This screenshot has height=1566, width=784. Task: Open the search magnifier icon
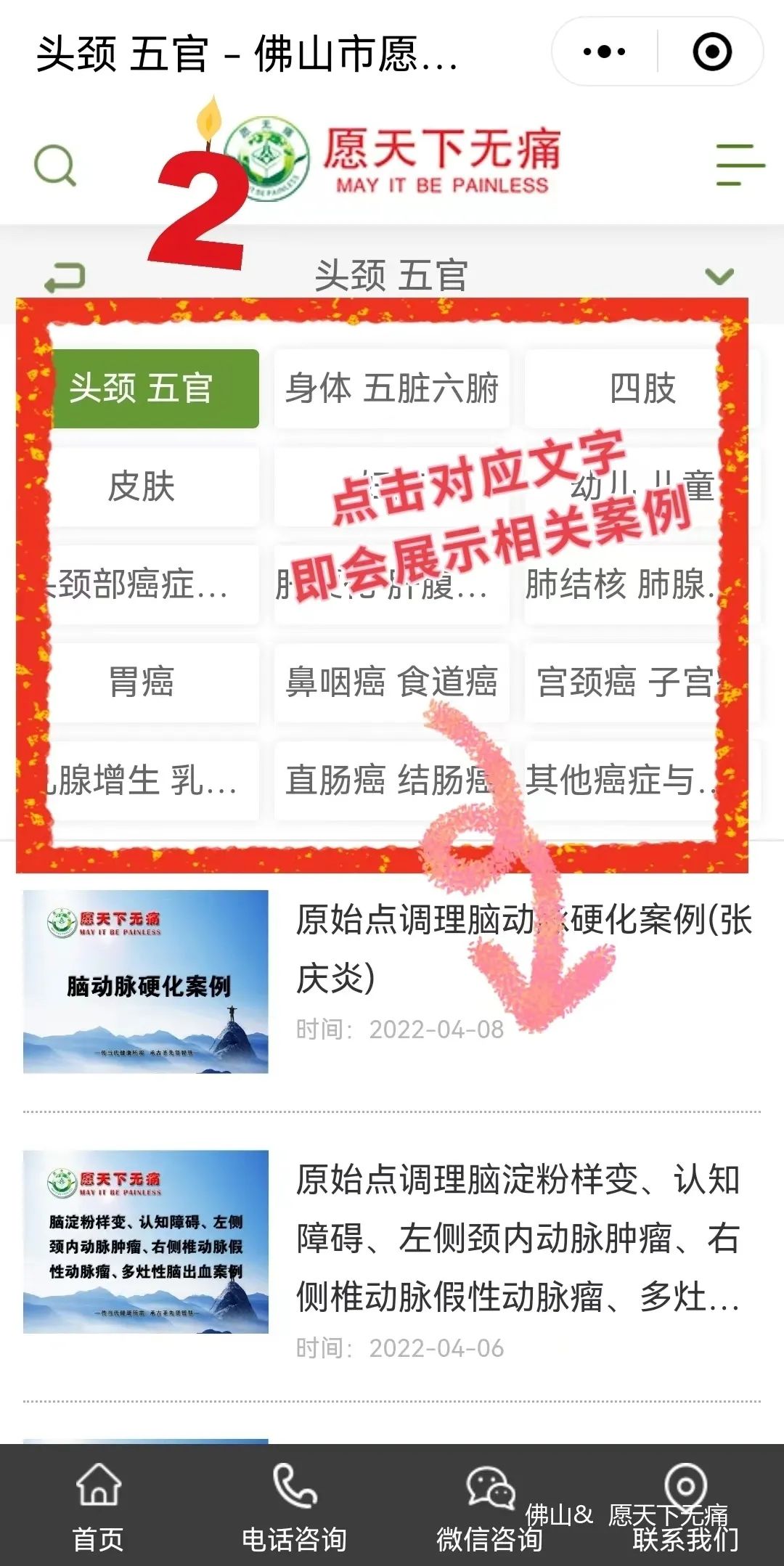[x=55, y=166]
